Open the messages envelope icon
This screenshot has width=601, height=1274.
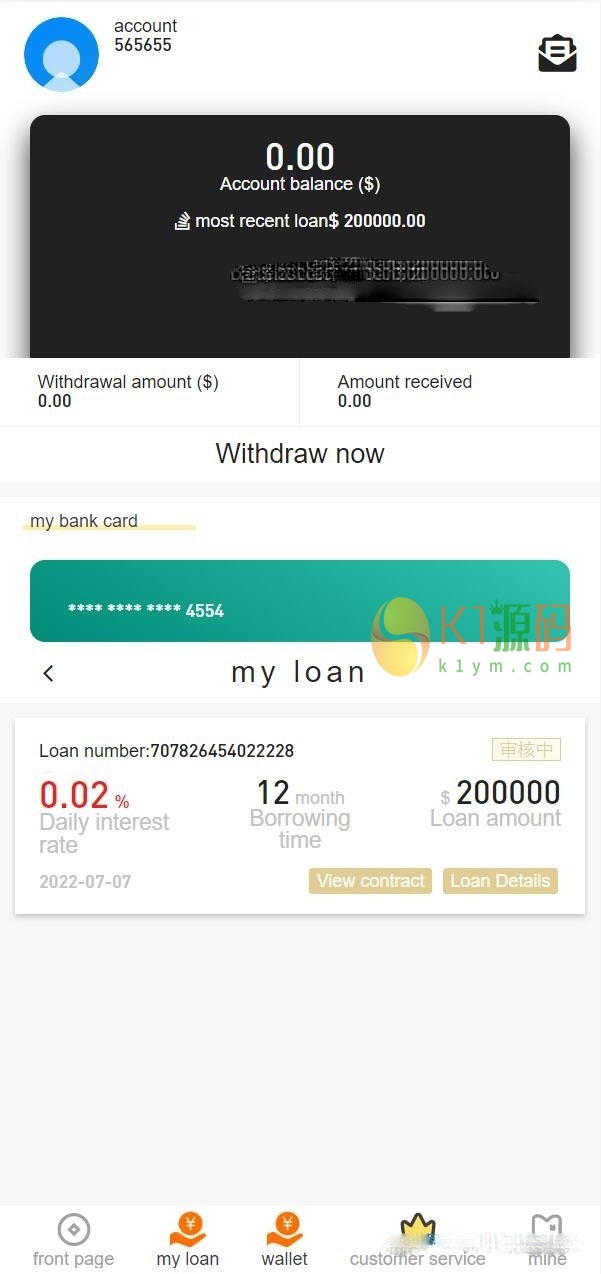(x=557, y=53)
